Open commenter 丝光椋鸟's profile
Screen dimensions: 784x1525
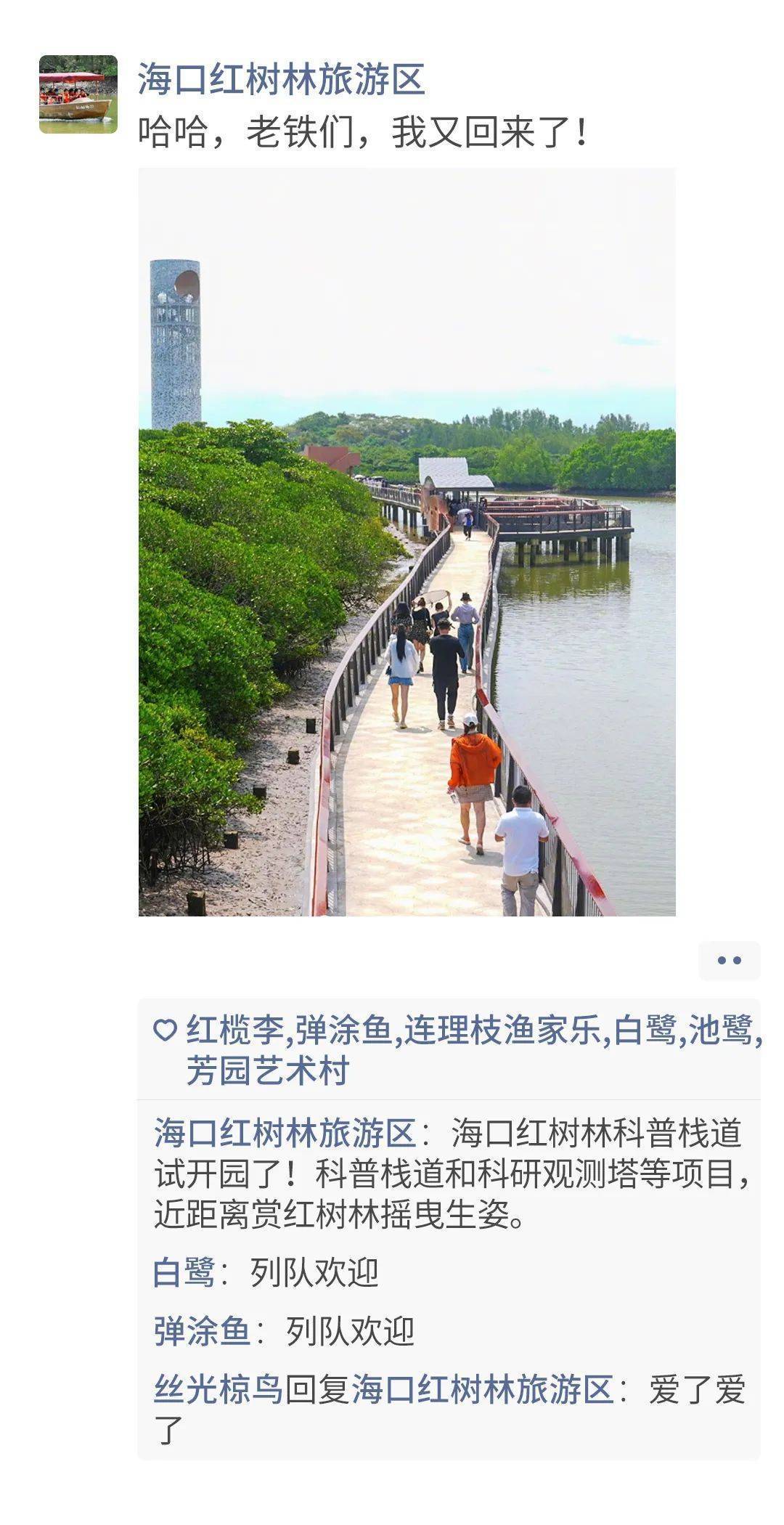[x=218, y=1390]
